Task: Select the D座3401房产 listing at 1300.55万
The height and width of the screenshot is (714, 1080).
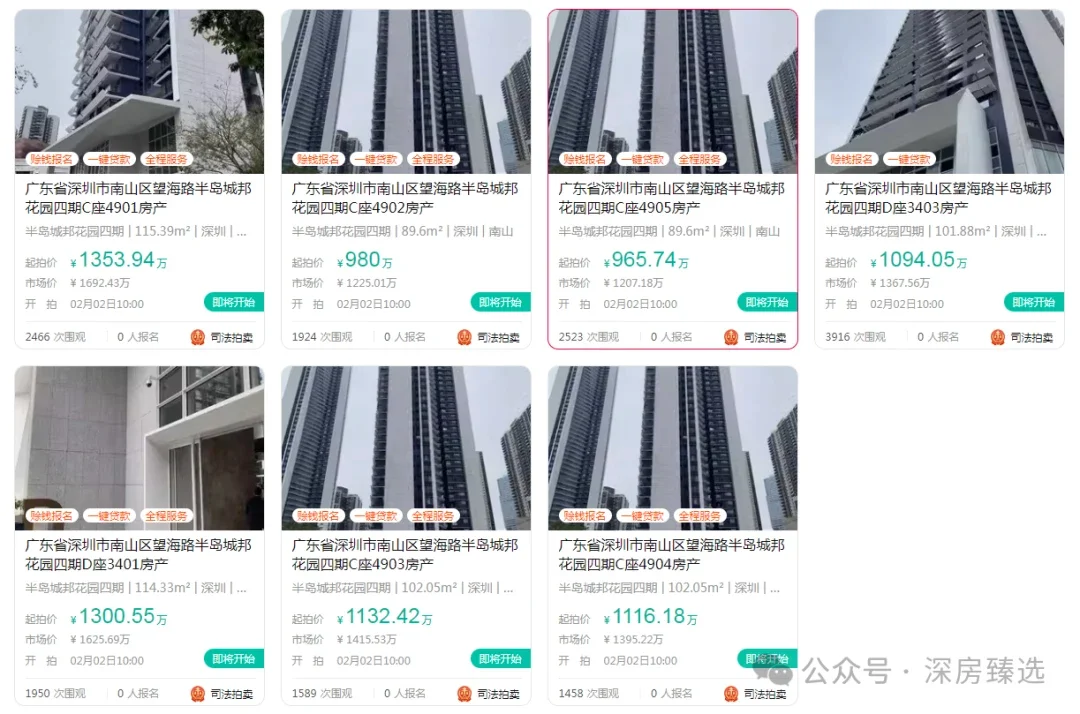Action: pos(138,555)
